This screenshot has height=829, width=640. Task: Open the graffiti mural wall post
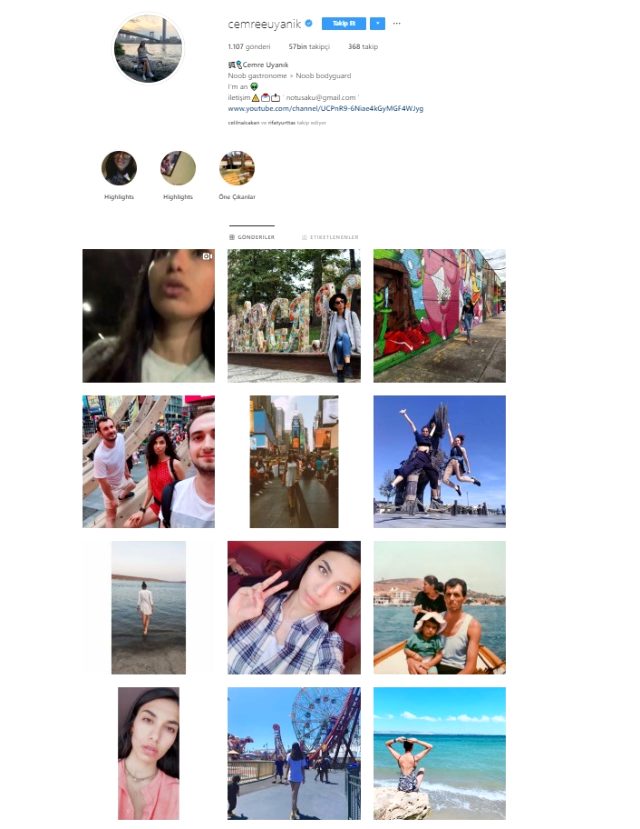tap(439, 316)
